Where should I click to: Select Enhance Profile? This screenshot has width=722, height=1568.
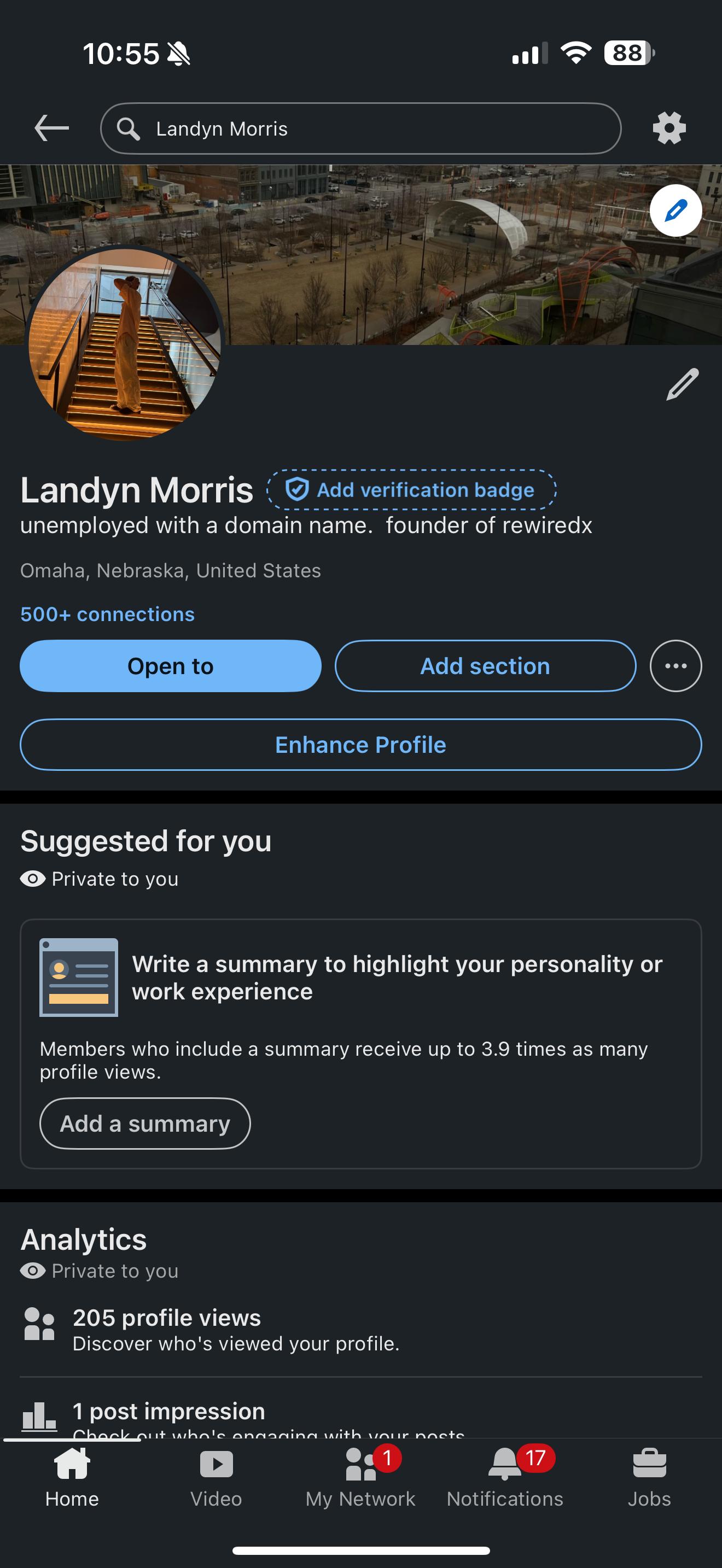pos(360,745)
